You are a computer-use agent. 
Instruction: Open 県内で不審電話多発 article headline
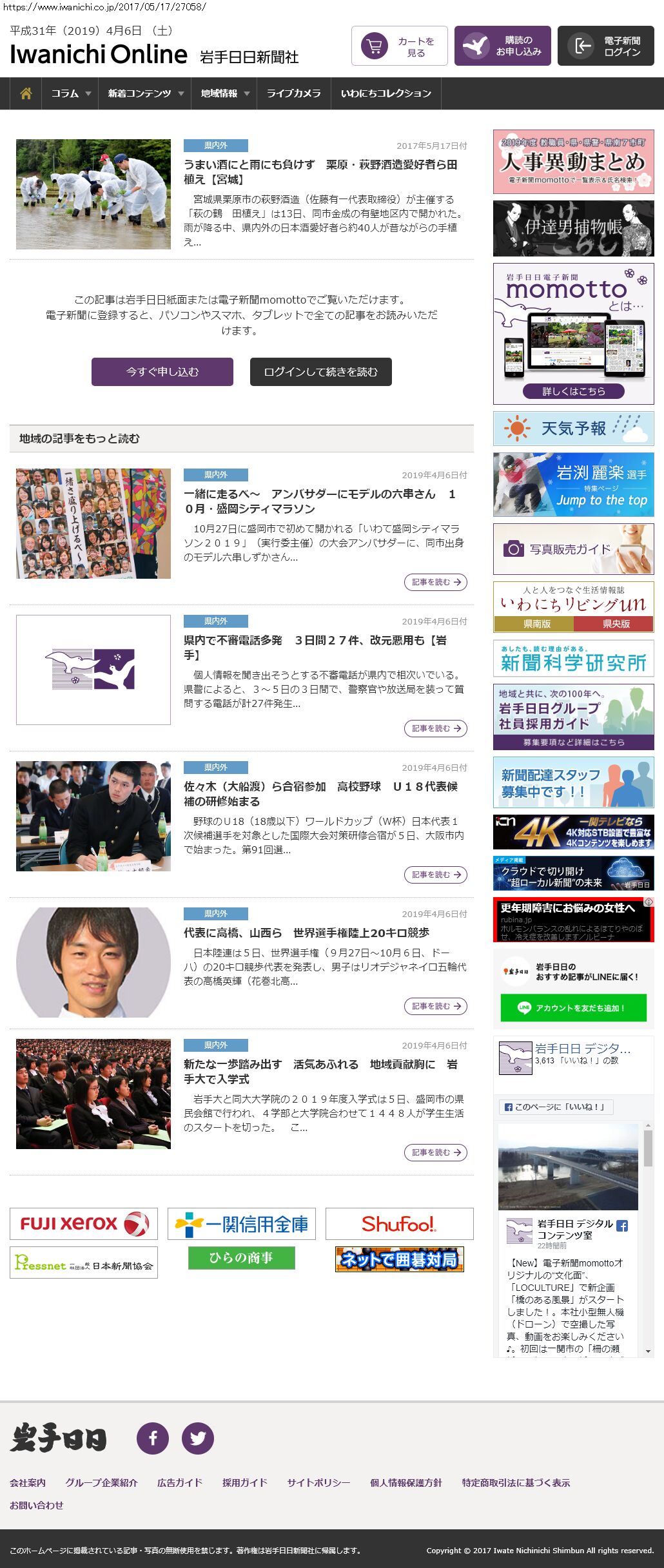(x=315, y=647)
